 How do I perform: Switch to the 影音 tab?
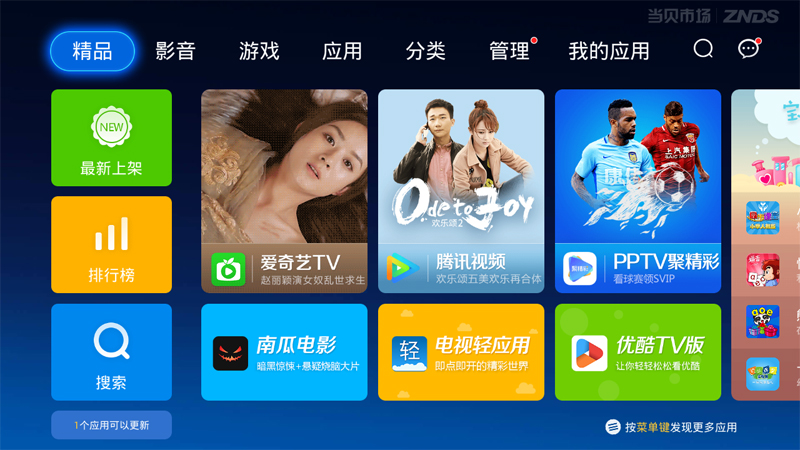coord(175,51)
